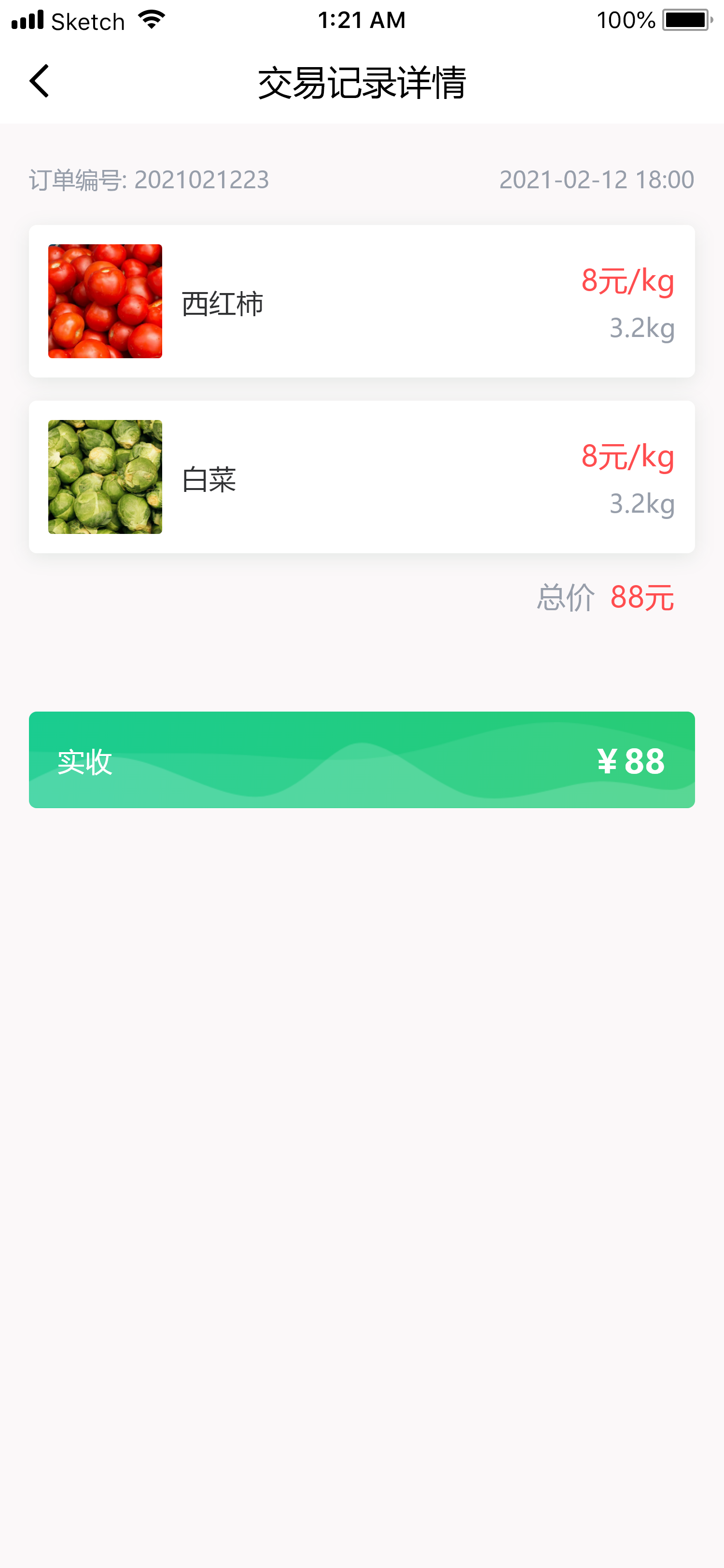Open the 白菜 product card
The height and width of the screenshot is (1568, 724).
click(x=362, y=476)
